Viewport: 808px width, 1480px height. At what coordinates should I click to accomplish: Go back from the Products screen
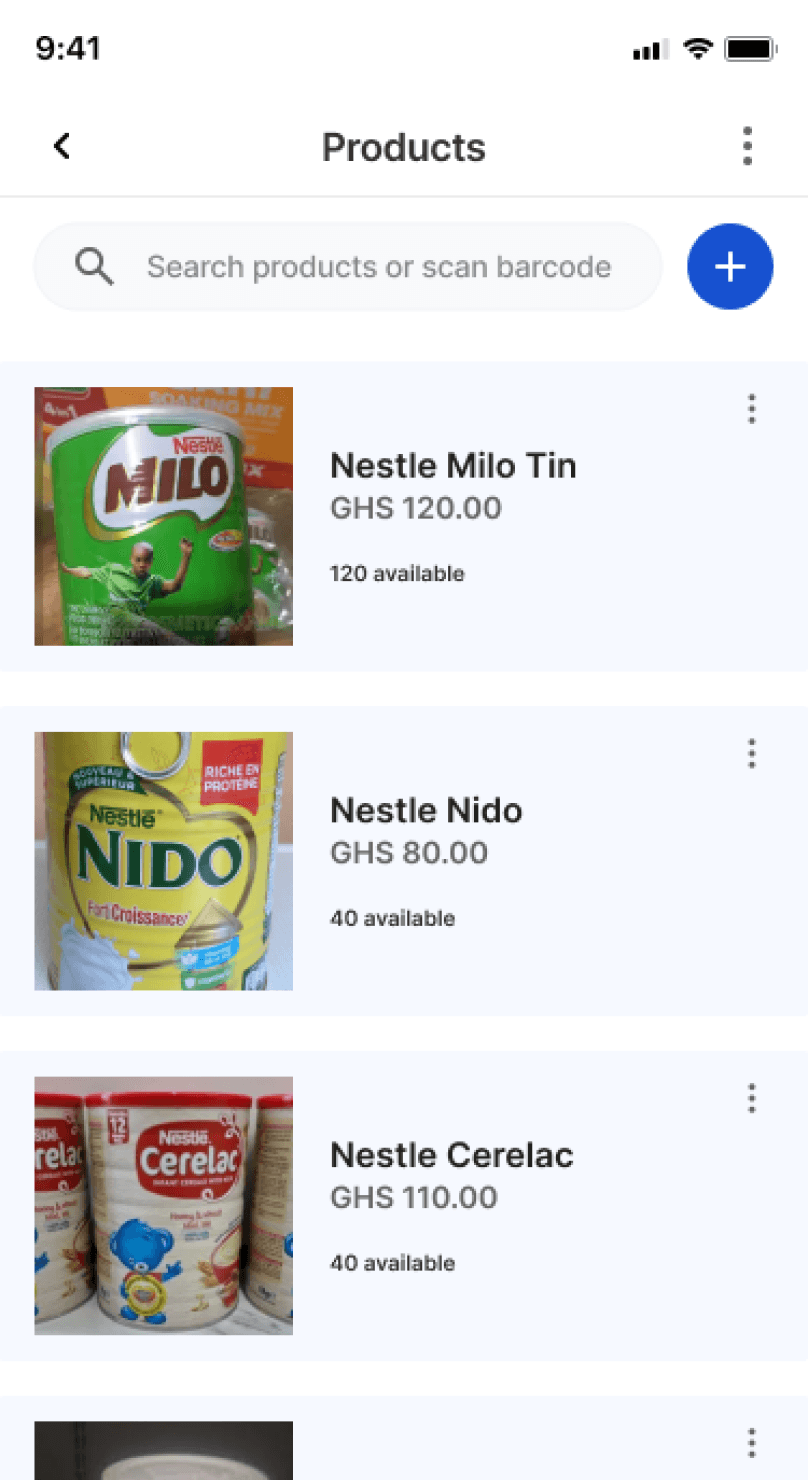coord(62,146)
